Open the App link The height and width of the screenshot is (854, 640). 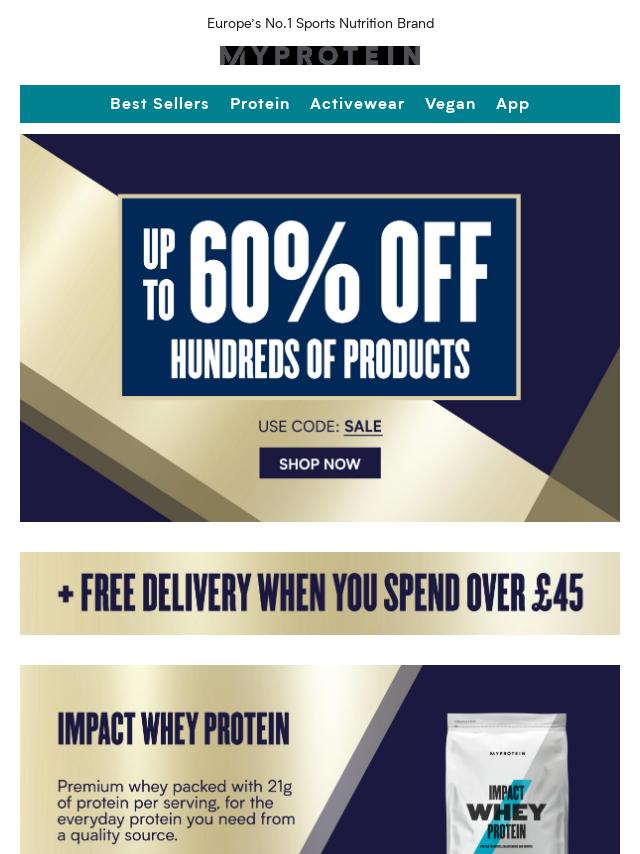512,104
